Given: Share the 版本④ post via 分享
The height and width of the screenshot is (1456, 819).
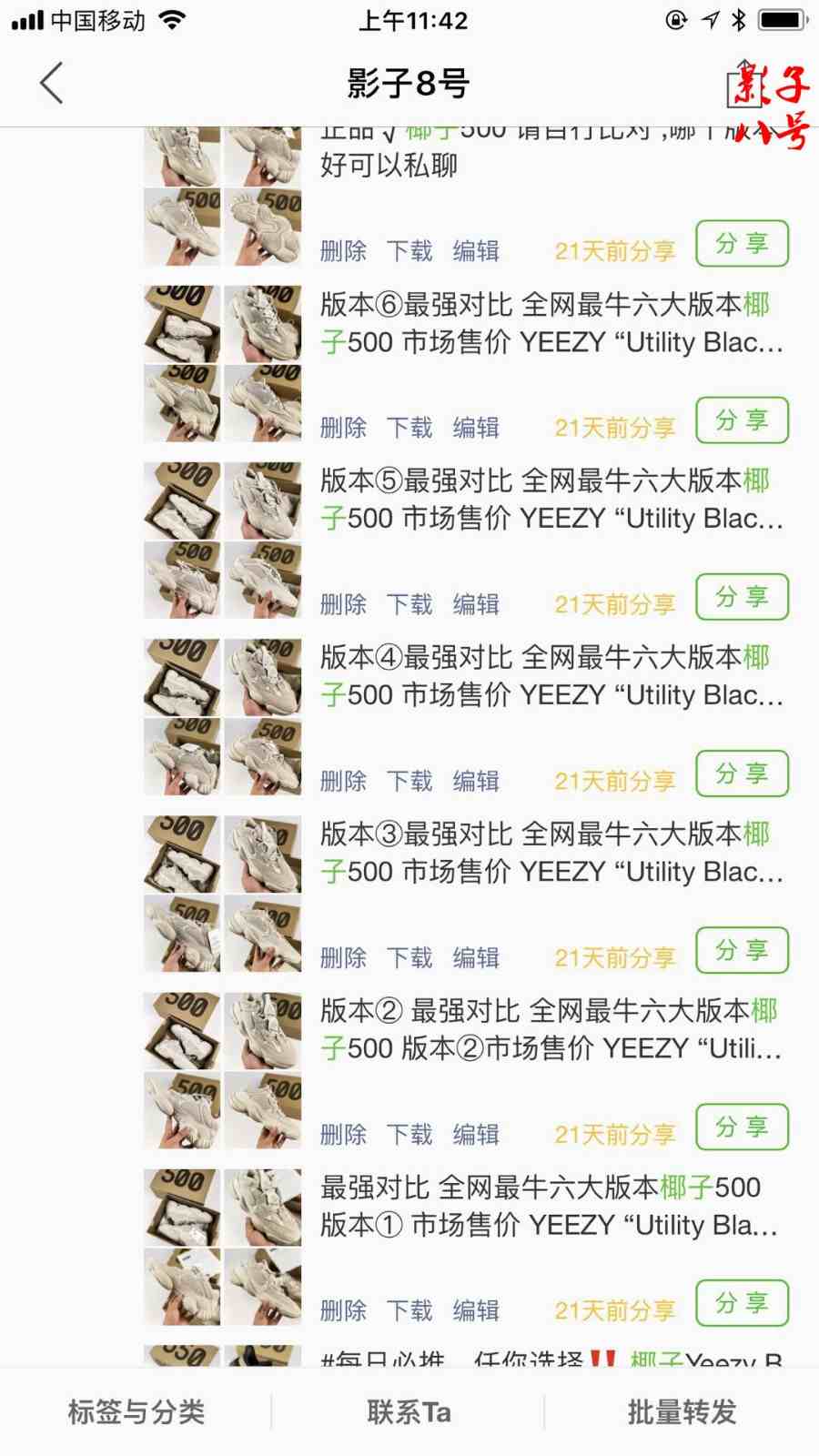Looking at the screenshot, I should (742, 773).
